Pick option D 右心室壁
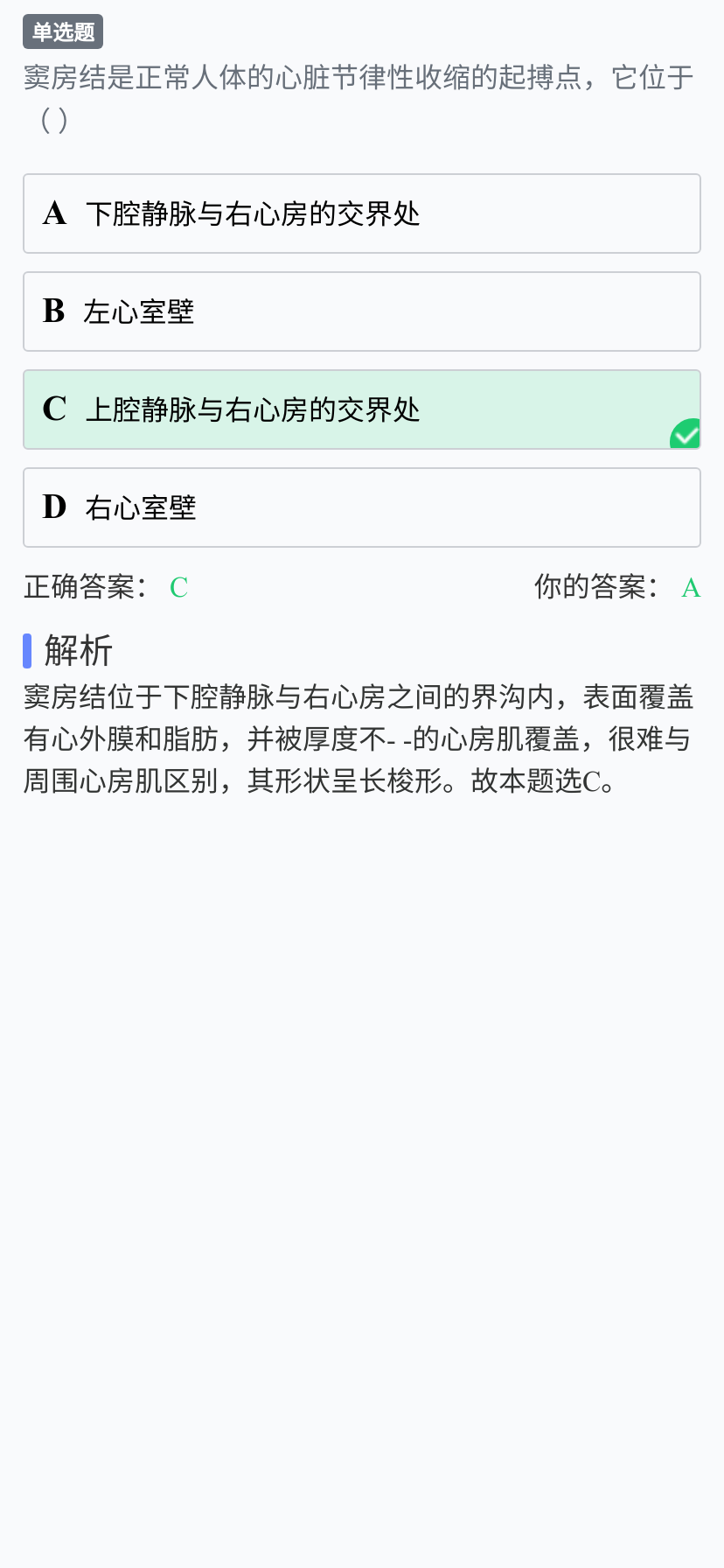The width and height of the screenshot is (724, 1568). tap(362, 507)
